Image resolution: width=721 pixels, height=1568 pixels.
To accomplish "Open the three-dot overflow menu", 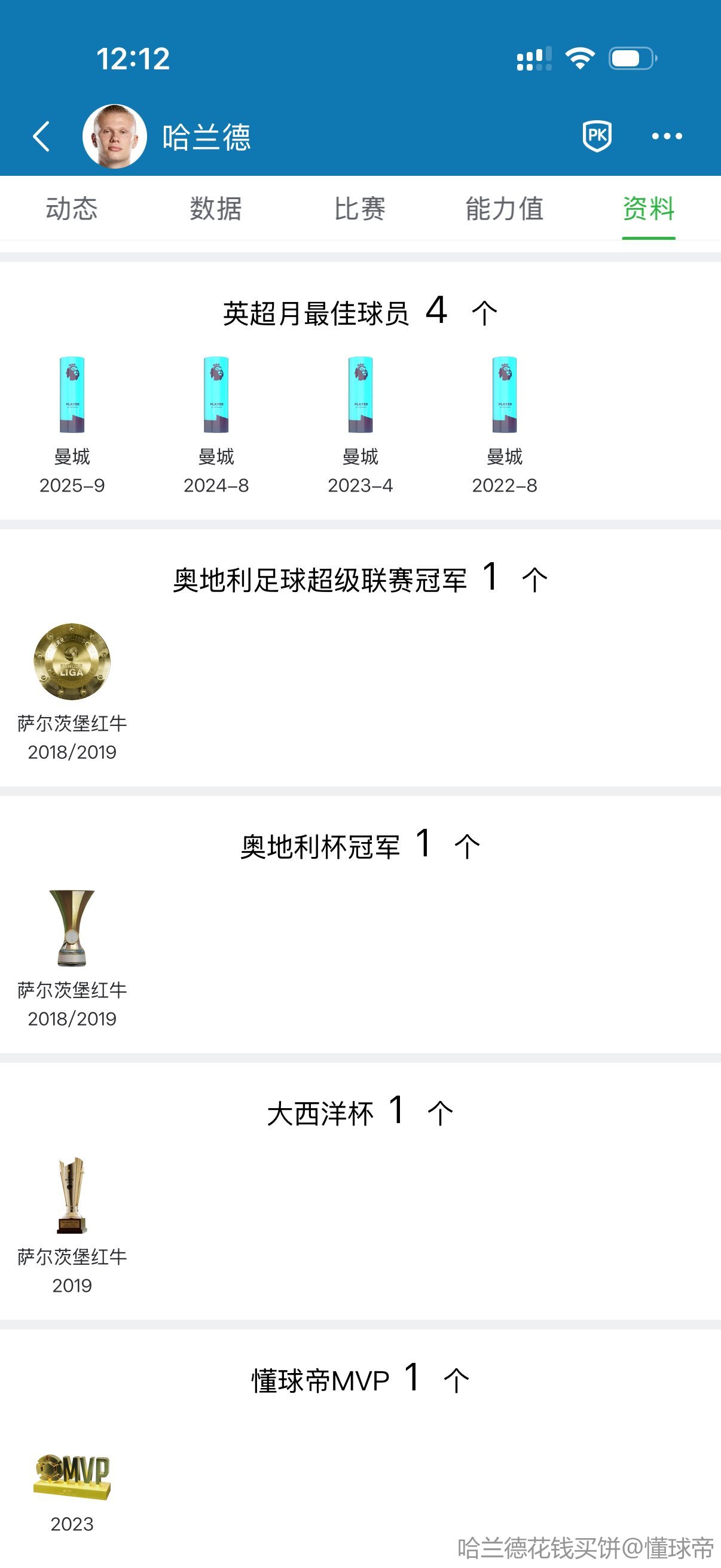I will tap(667, 136).
